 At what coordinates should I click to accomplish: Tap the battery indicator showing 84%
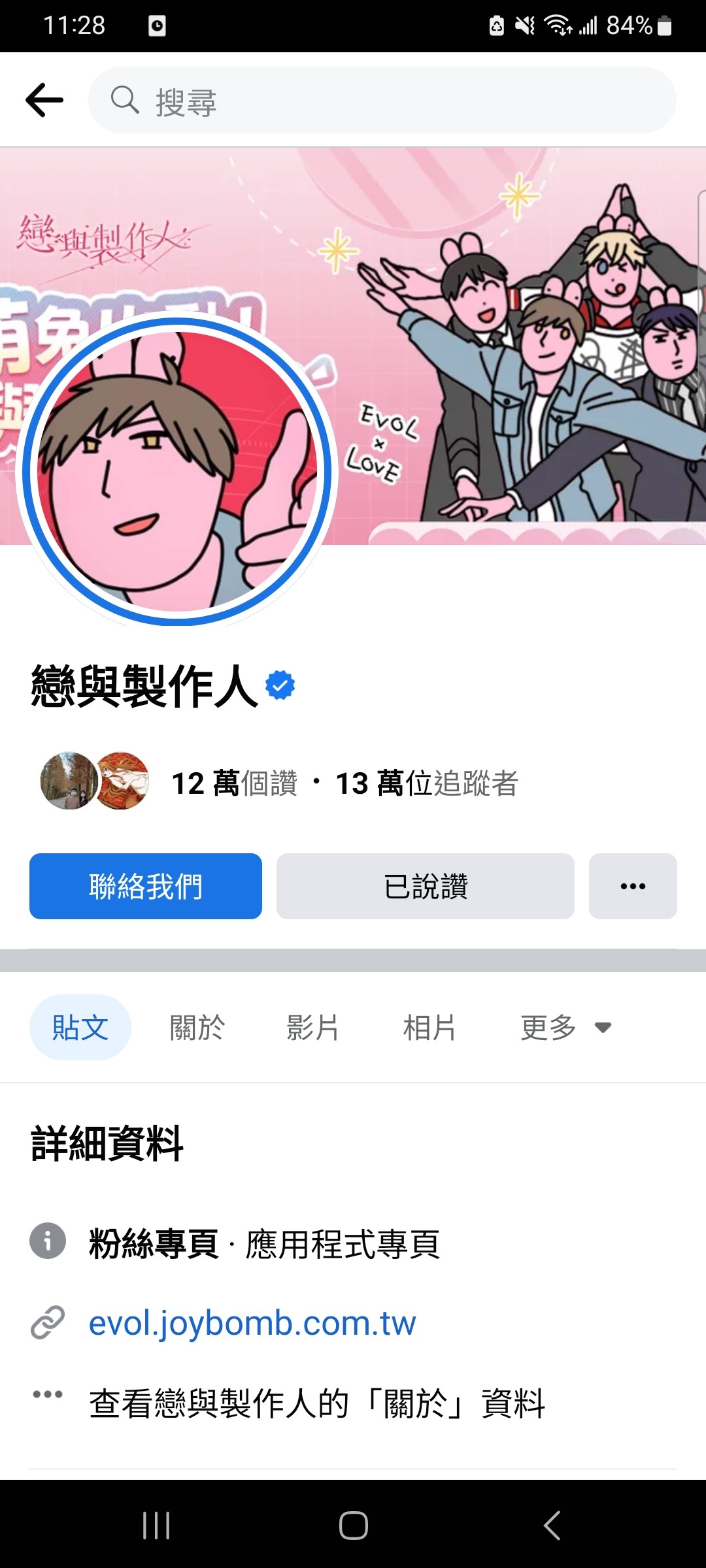point(631,25)
